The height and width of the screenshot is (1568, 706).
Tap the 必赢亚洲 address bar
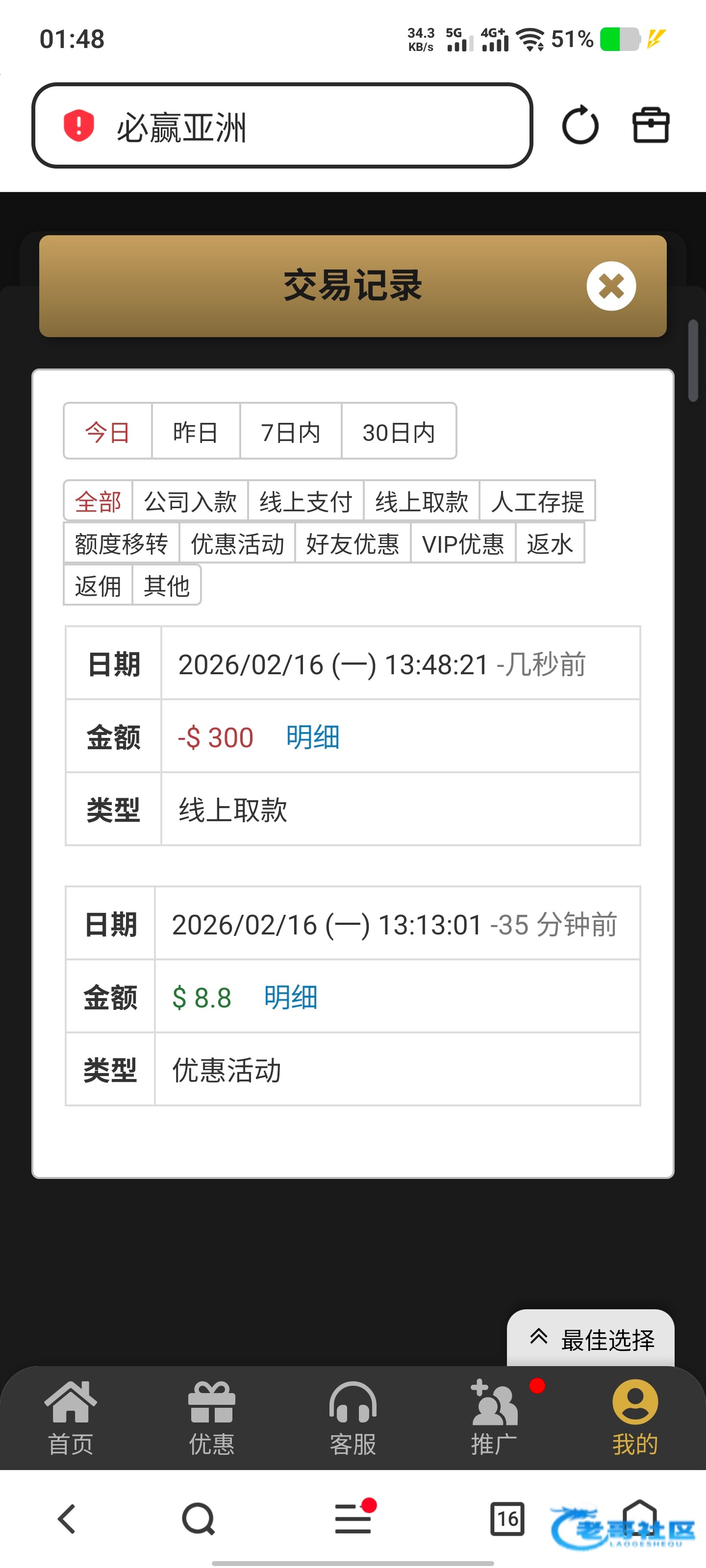[x=282, y=125]
